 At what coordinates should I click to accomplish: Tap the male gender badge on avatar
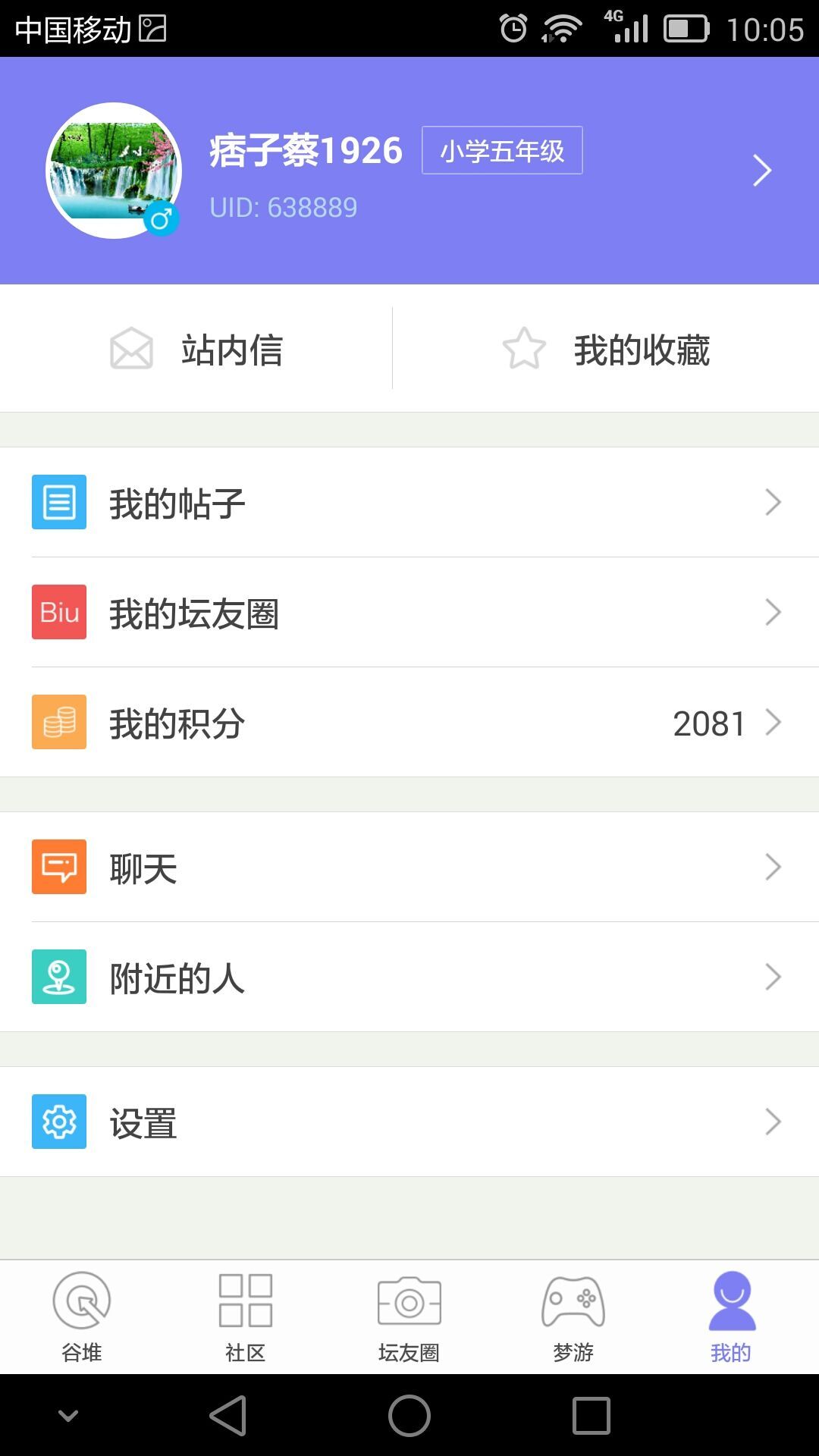162,218
